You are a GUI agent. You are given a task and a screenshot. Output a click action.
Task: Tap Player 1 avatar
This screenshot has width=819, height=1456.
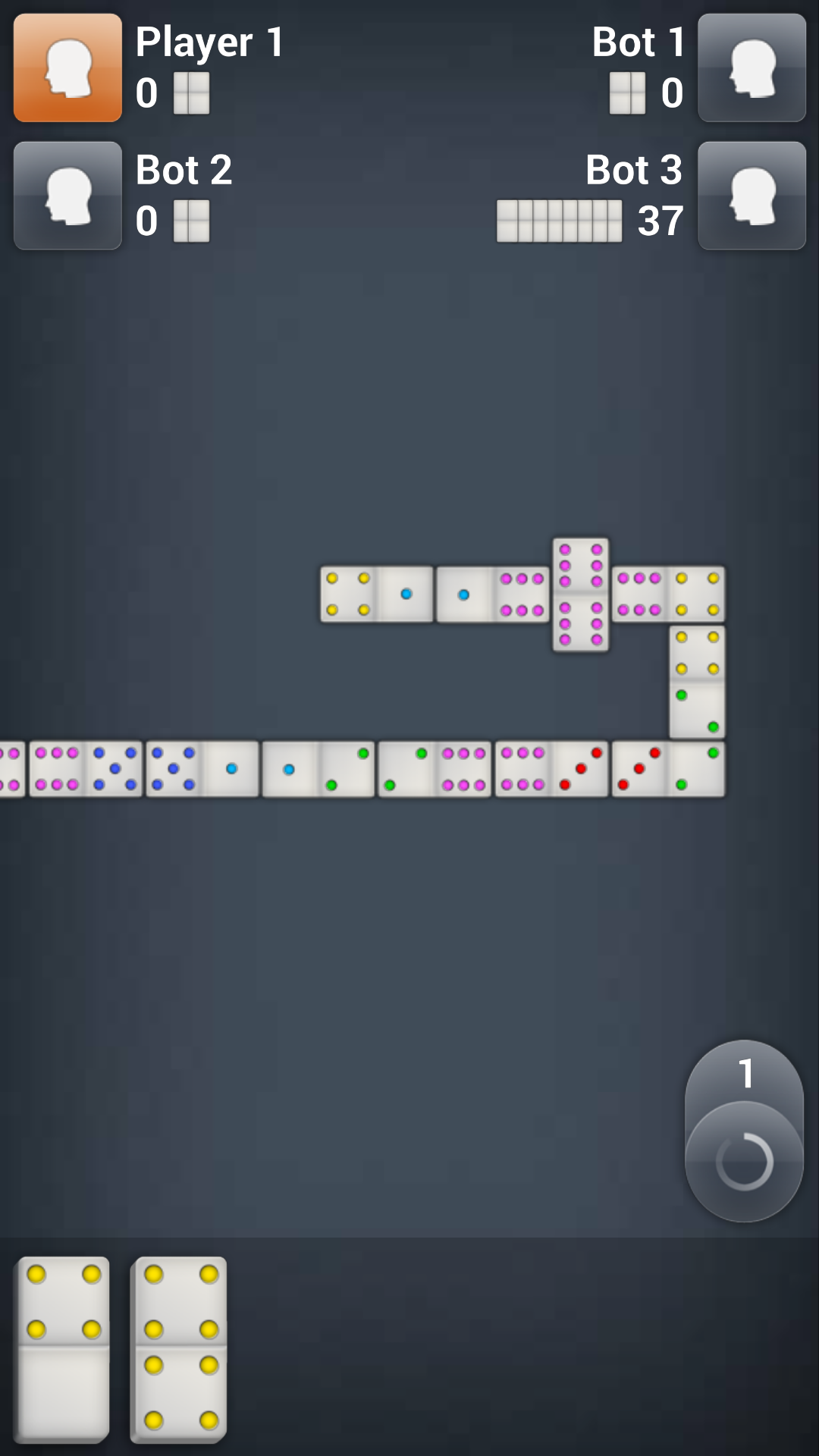(67, 67)
